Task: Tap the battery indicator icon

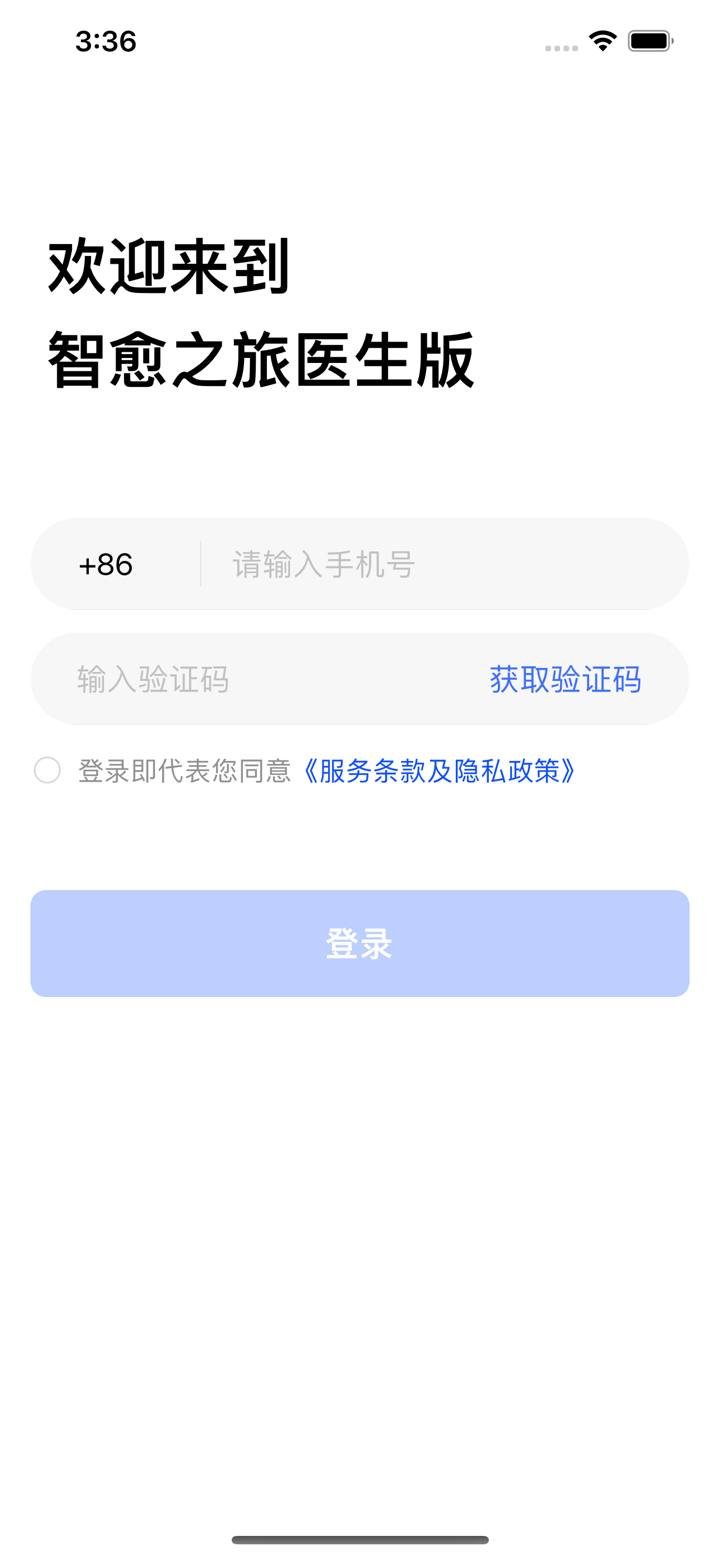Action: click(650, 41)
